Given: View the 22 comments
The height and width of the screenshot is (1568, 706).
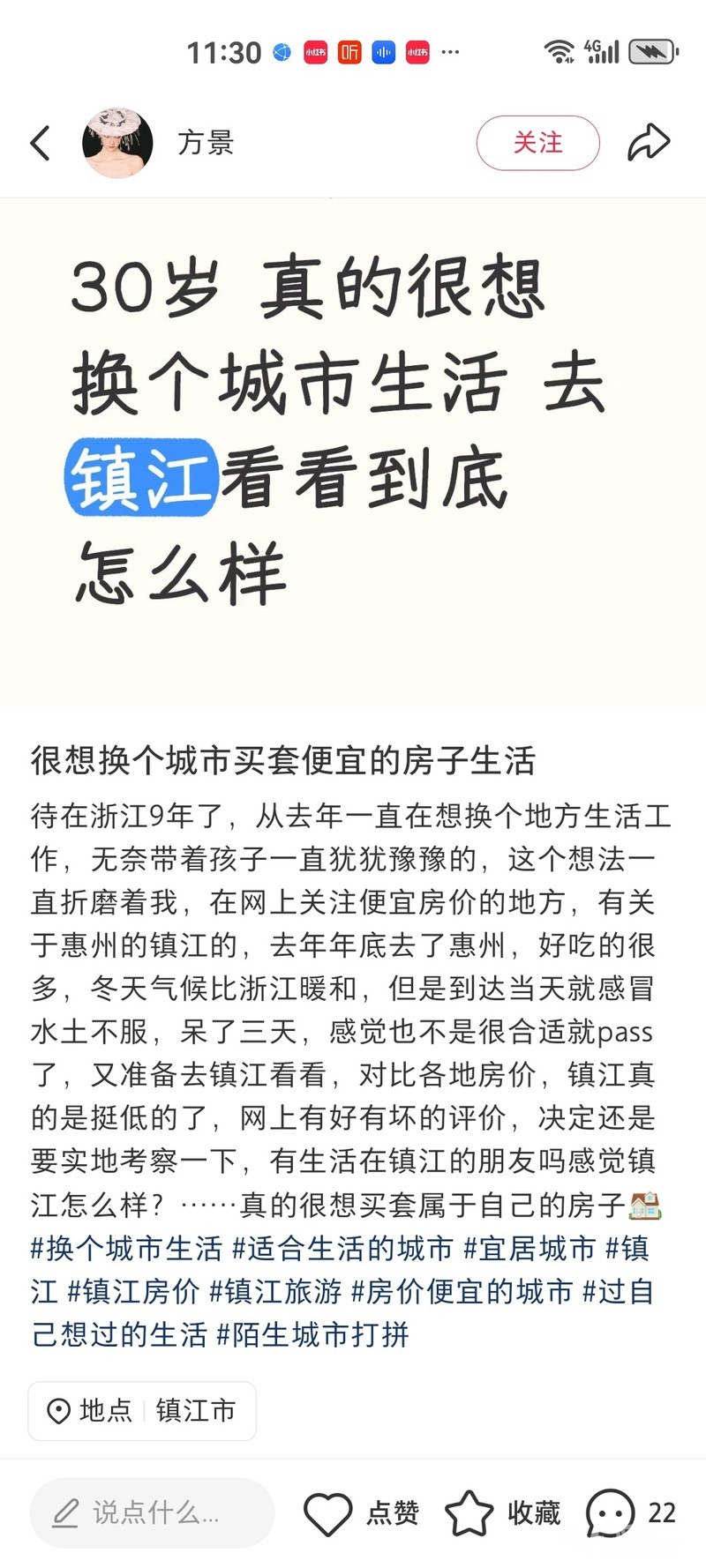Looking at the screenshot, I should click(631, 1513).
